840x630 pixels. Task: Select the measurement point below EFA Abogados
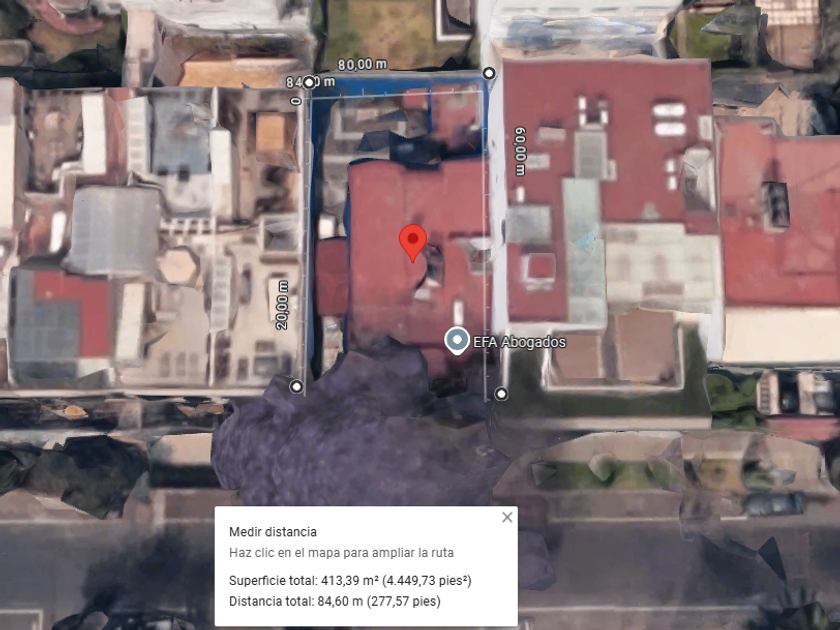(x=501, y=394)
